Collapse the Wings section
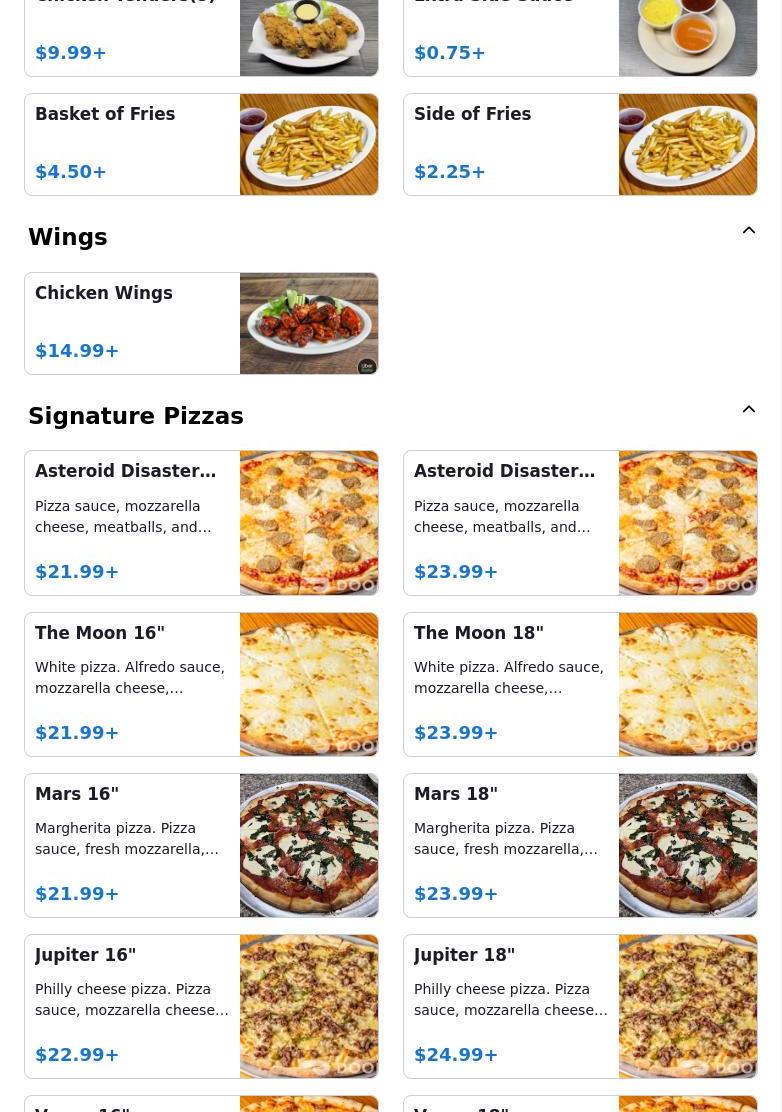 [748, 231]
